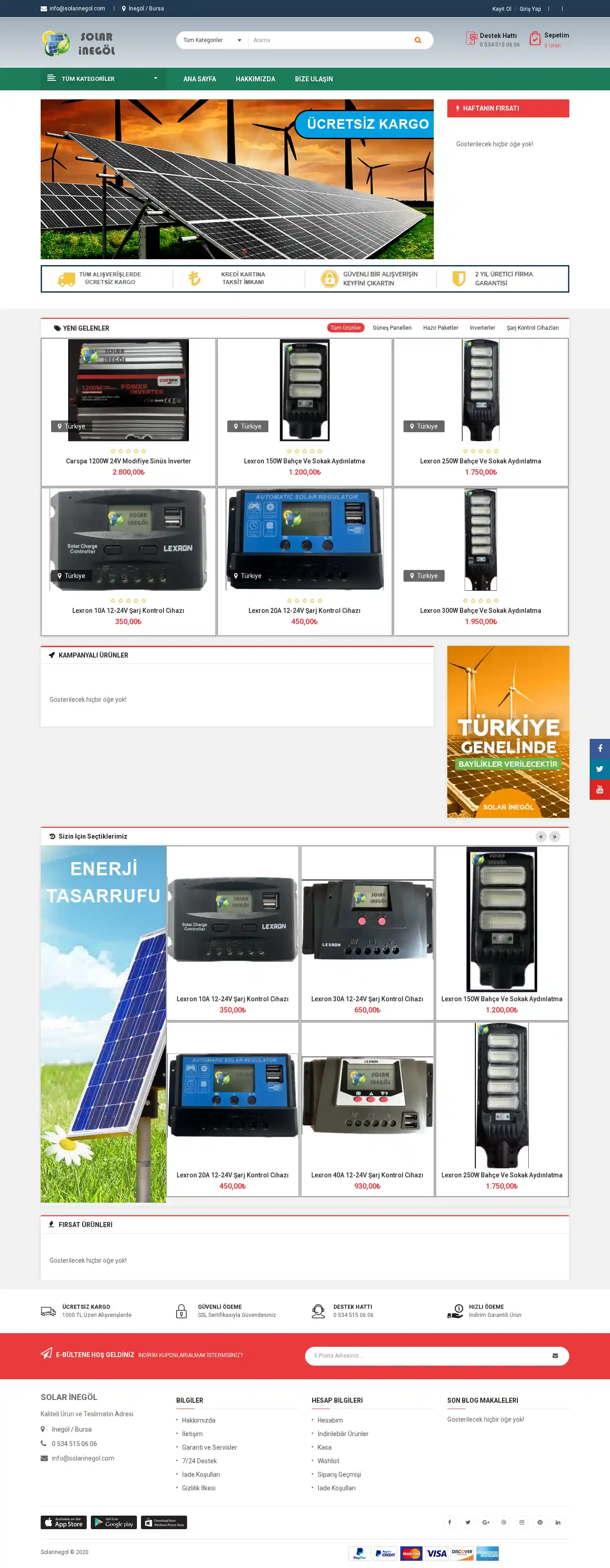Open Carspa 1200W 24V Modifiye Sinüs İnverter
Image resolution: width=610 pixels, height=1568 pixels.
coord(128,461)
